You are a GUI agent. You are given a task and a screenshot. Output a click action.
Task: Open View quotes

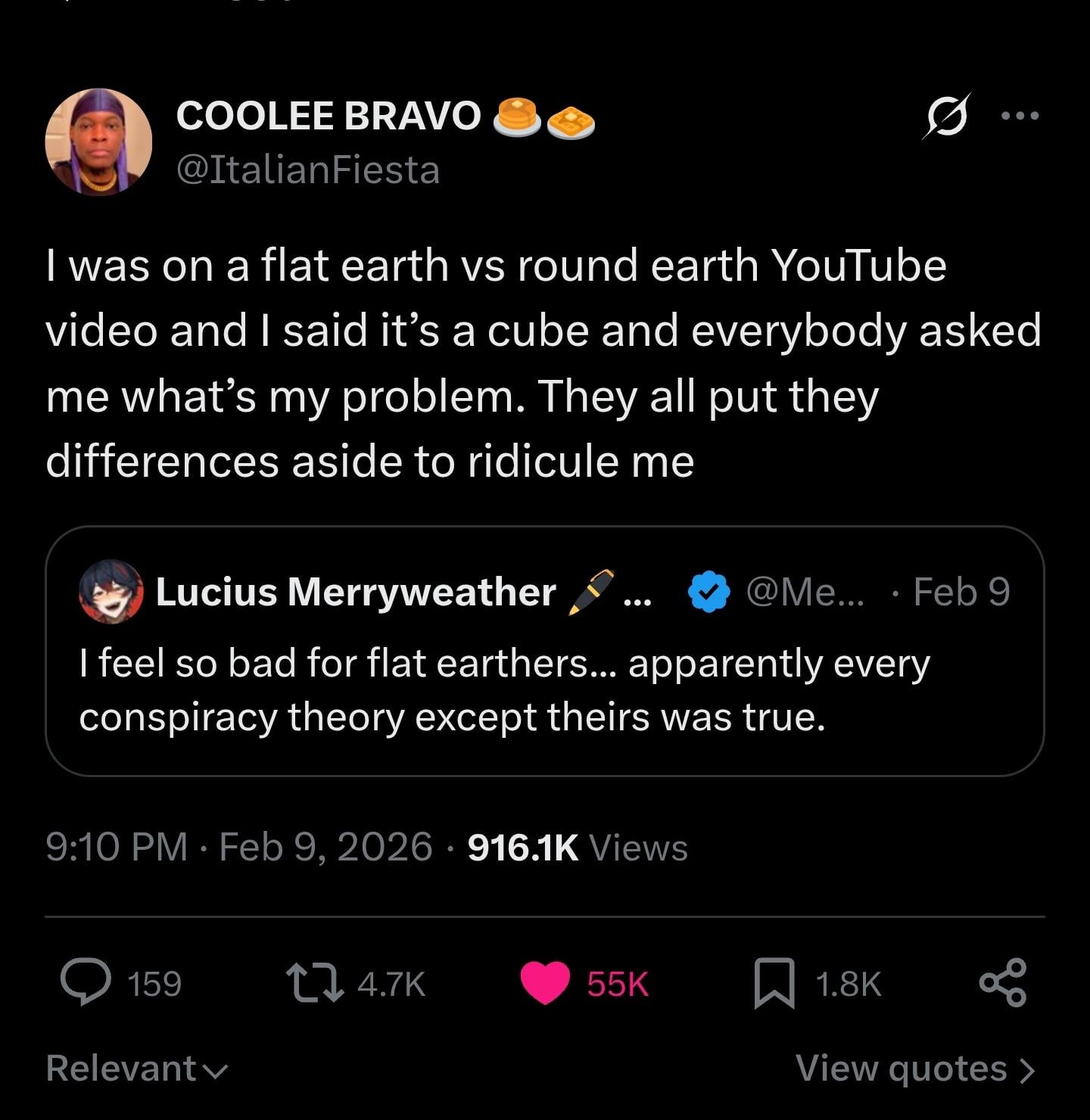(x=914, y=1069)
